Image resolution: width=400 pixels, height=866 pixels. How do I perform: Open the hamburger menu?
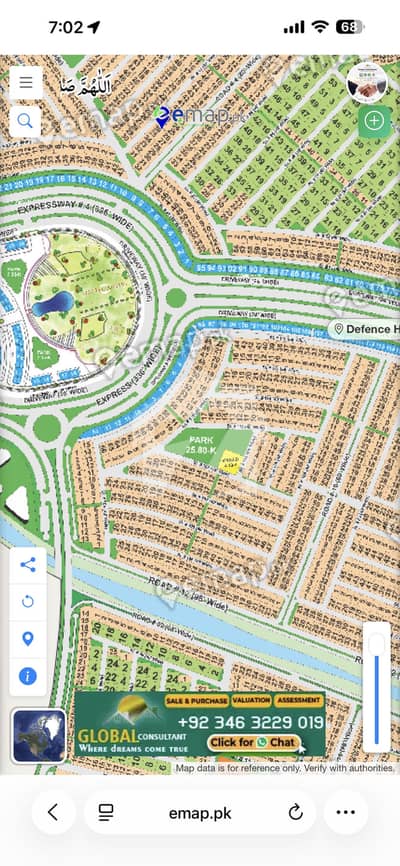pyautogui.click(x=25, y=83)
